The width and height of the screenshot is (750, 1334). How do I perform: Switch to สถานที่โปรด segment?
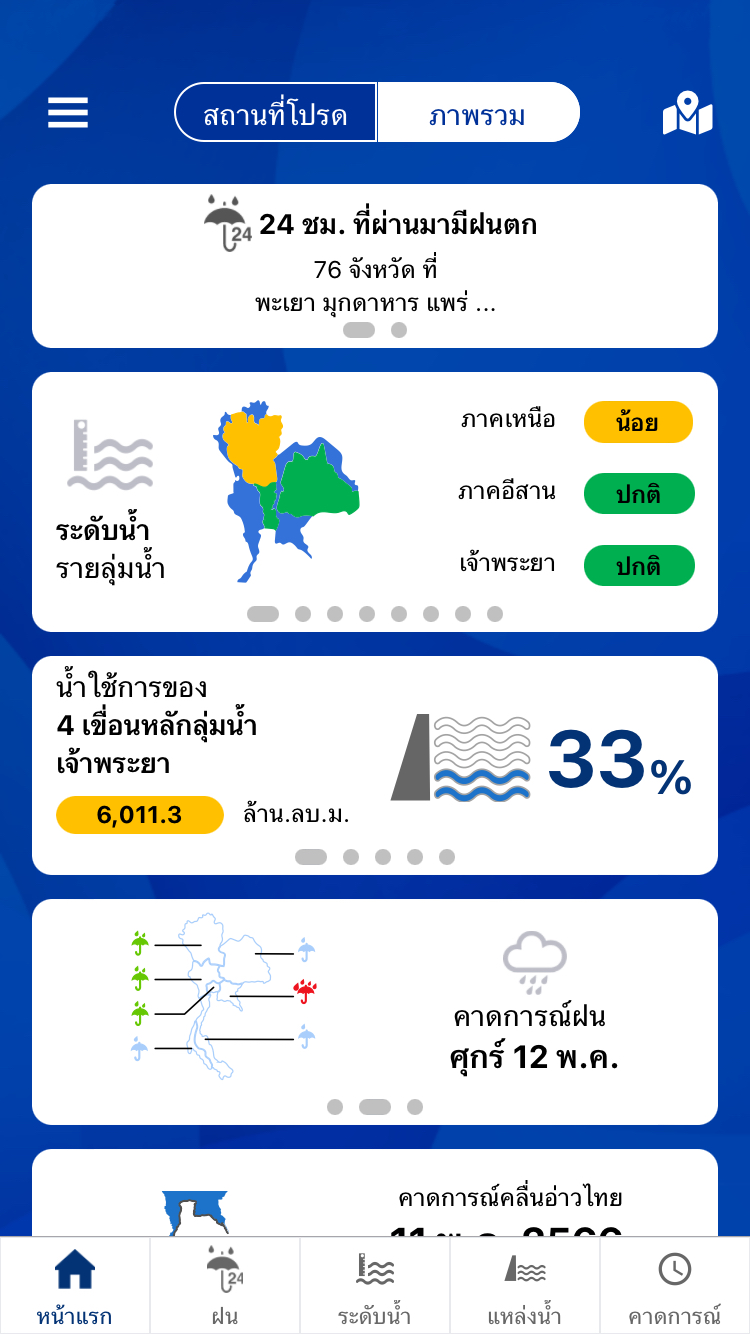pos(275,113)
